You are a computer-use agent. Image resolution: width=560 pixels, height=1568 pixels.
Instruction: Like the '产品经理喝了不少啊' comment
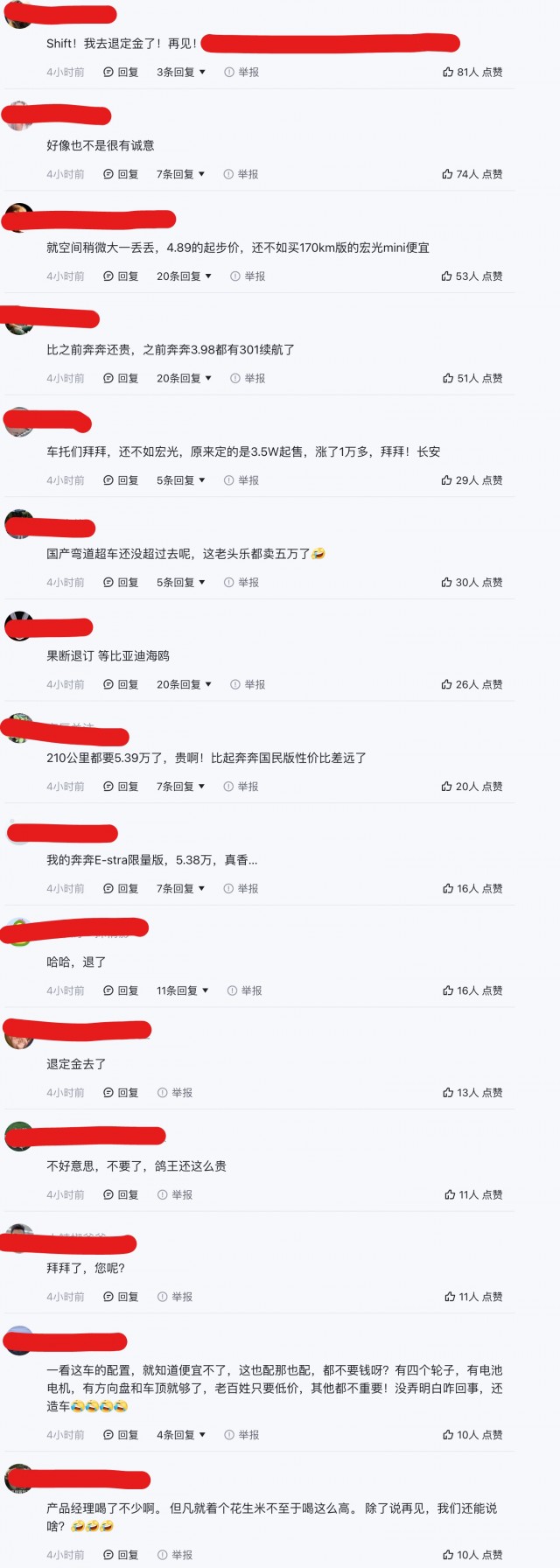(x=472, y=1555)
